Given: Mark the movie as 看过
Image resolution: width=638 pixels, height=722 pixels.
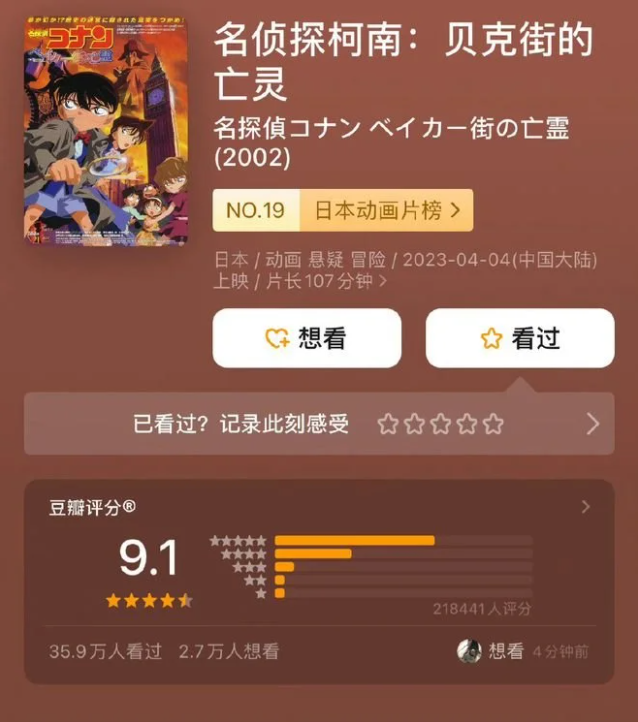Looking at the screenshot, I should coord(520,339).
